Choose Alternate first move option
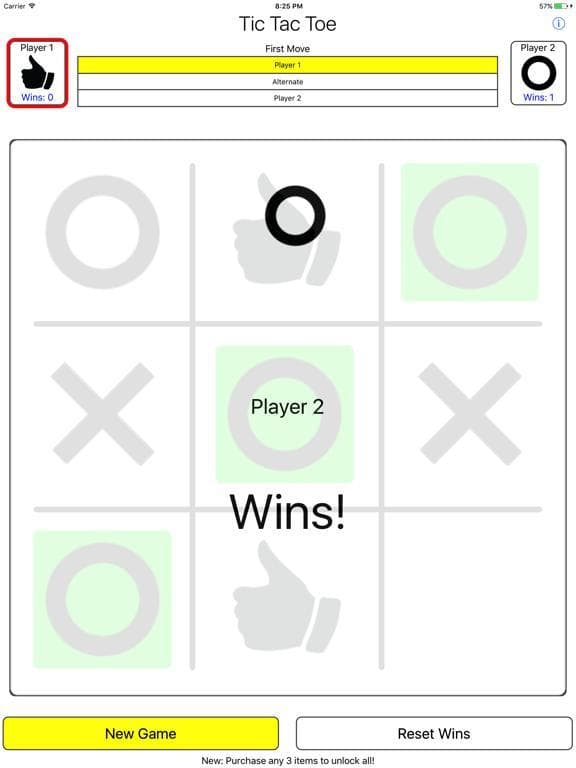Image resolution: width=576 pixels, height=768 pixels. (288, 82)
